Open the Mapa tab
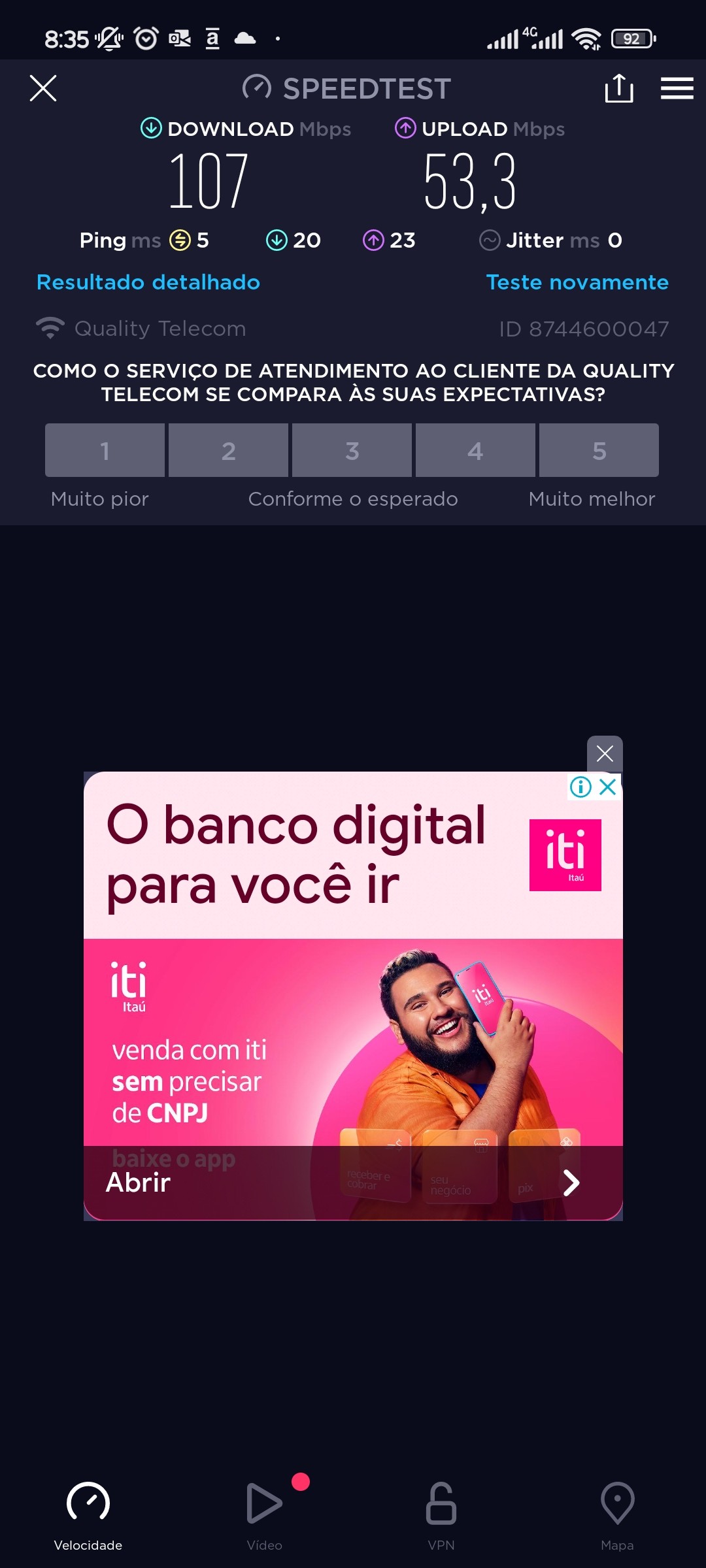Screen dimensions: 706x1568 tap(617, 1515)
